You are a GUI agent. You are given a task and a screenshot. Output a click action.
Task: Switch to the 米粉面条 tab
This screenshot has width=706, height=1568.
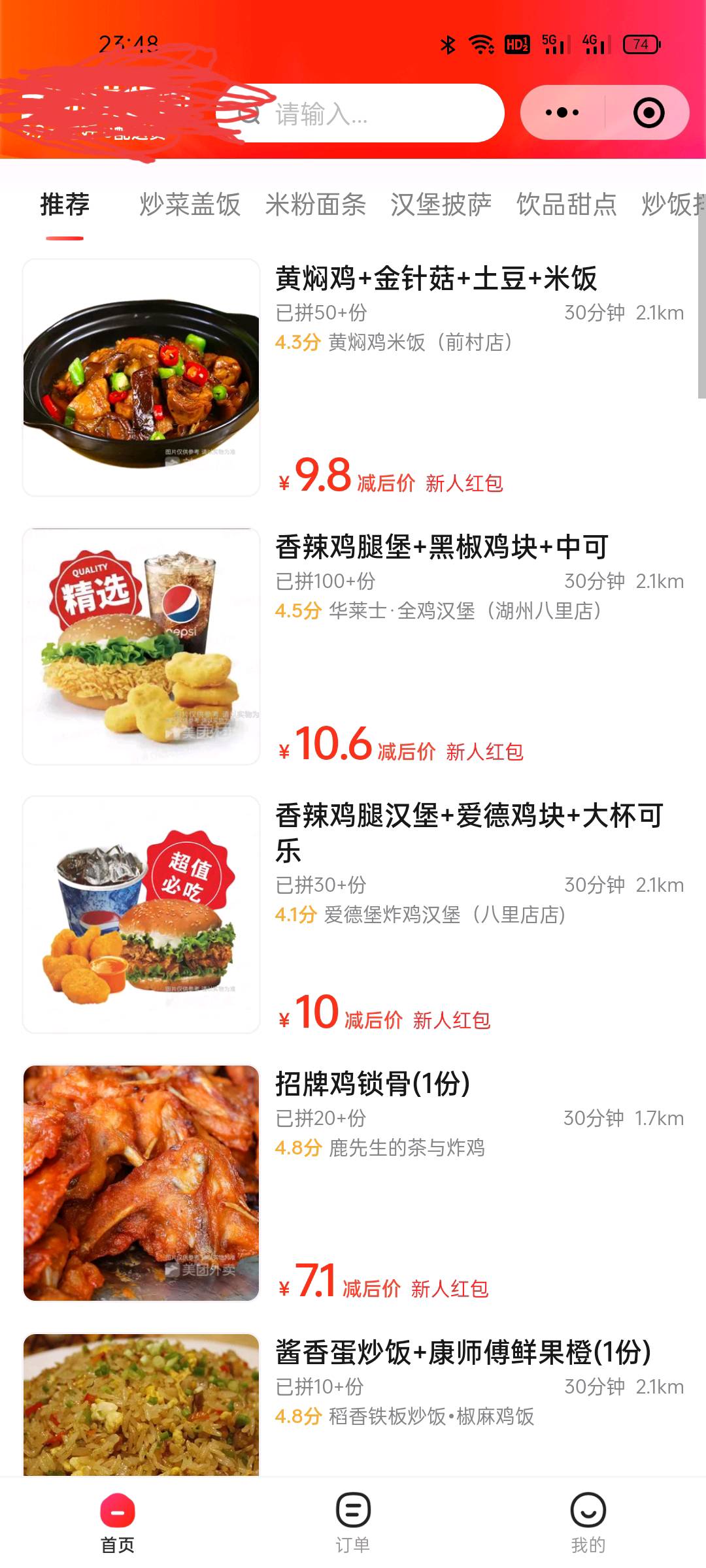tap(315, 204)
